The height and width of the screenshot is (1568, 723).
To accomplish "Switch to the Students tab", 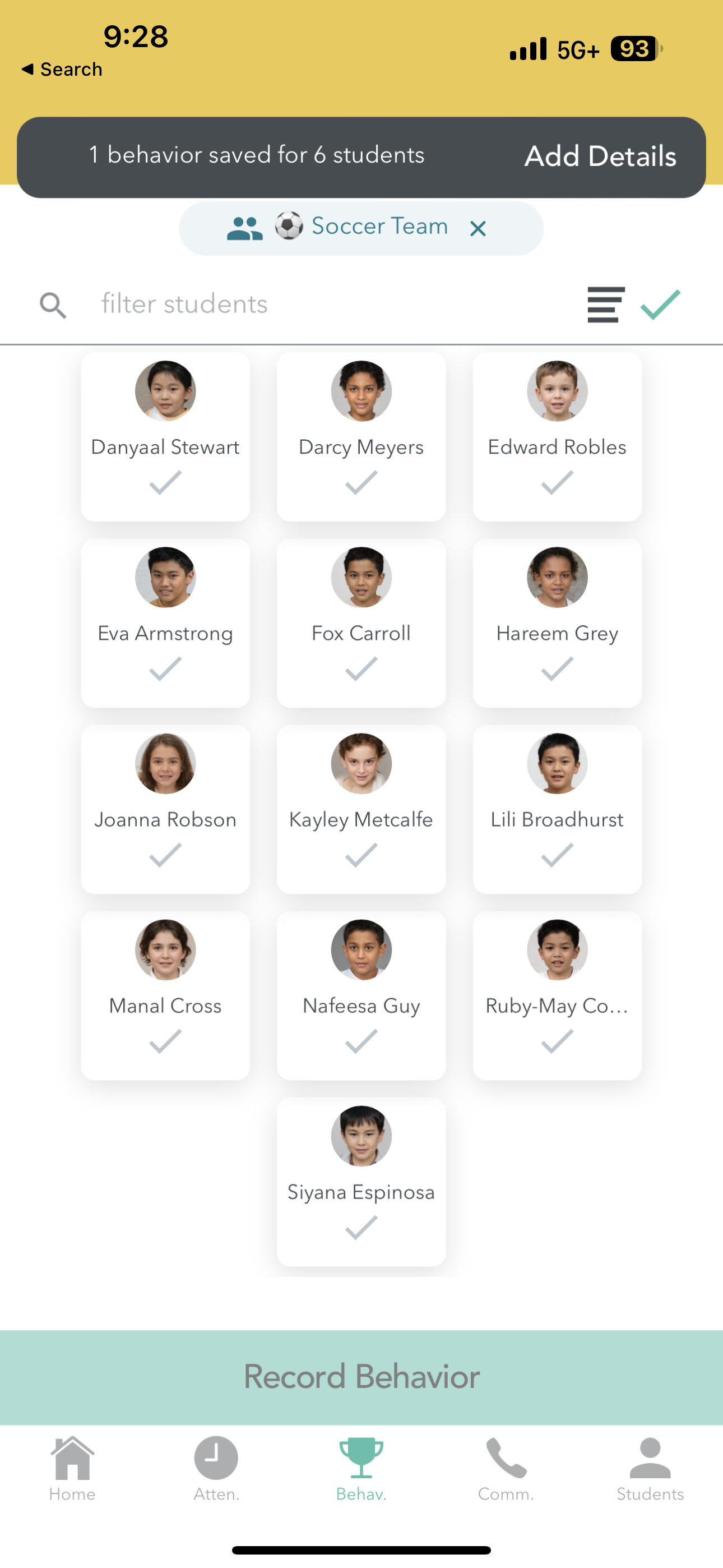I will click(x=650, y=1468).
